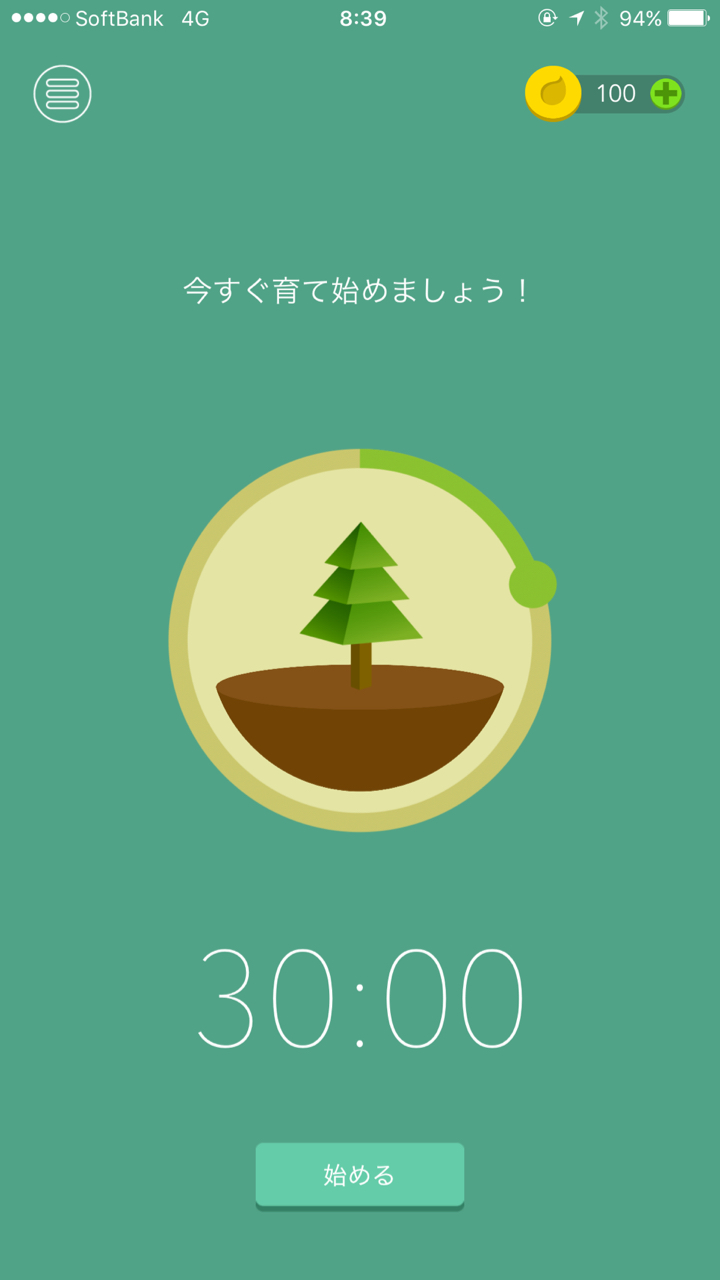Start the timer with 始める button
720x1280 pixels.
[x=360, y=1175]
